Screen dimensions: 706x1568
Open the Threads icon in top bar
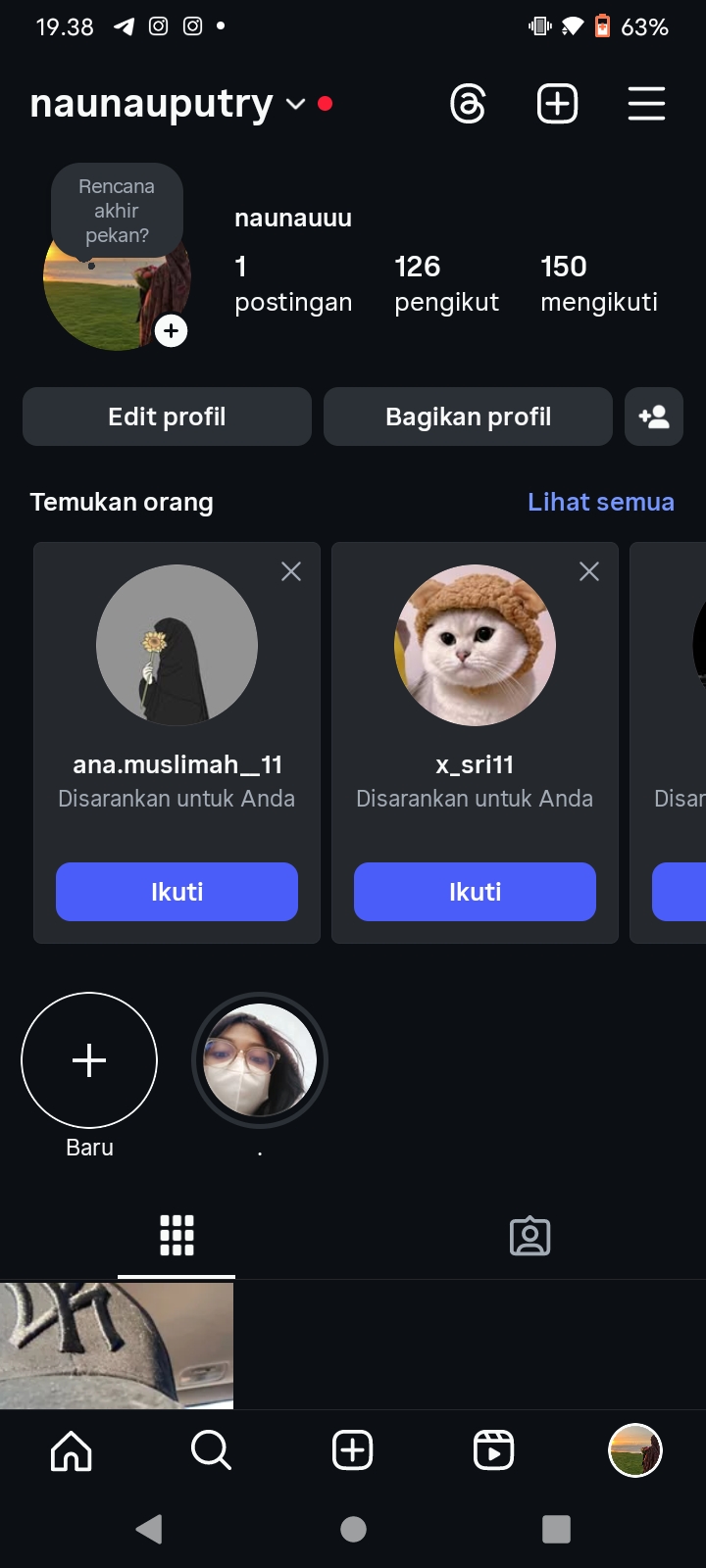tap(468, 104)
